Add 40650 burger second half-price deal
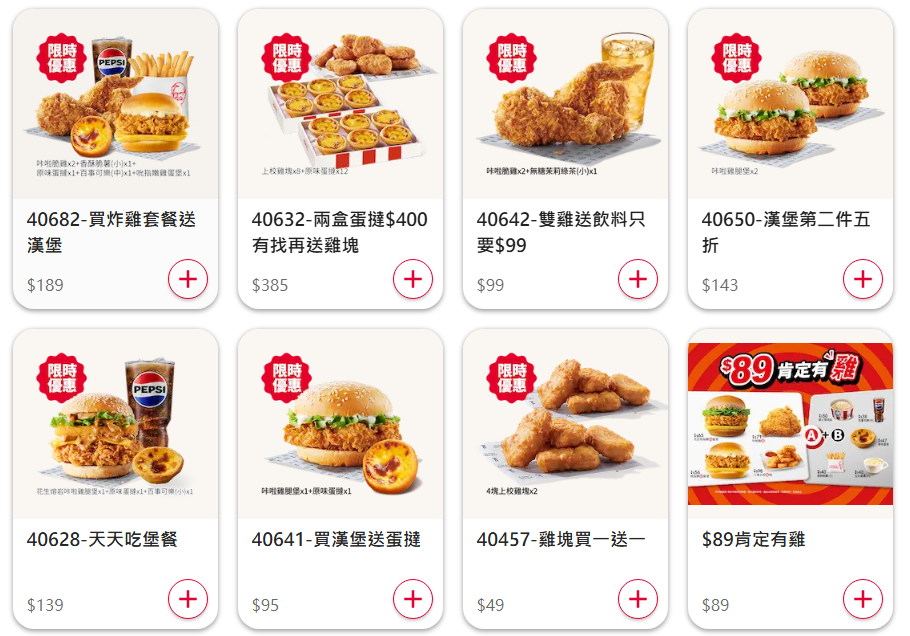This screenshot has height=636, width=910. click(862, 279)
